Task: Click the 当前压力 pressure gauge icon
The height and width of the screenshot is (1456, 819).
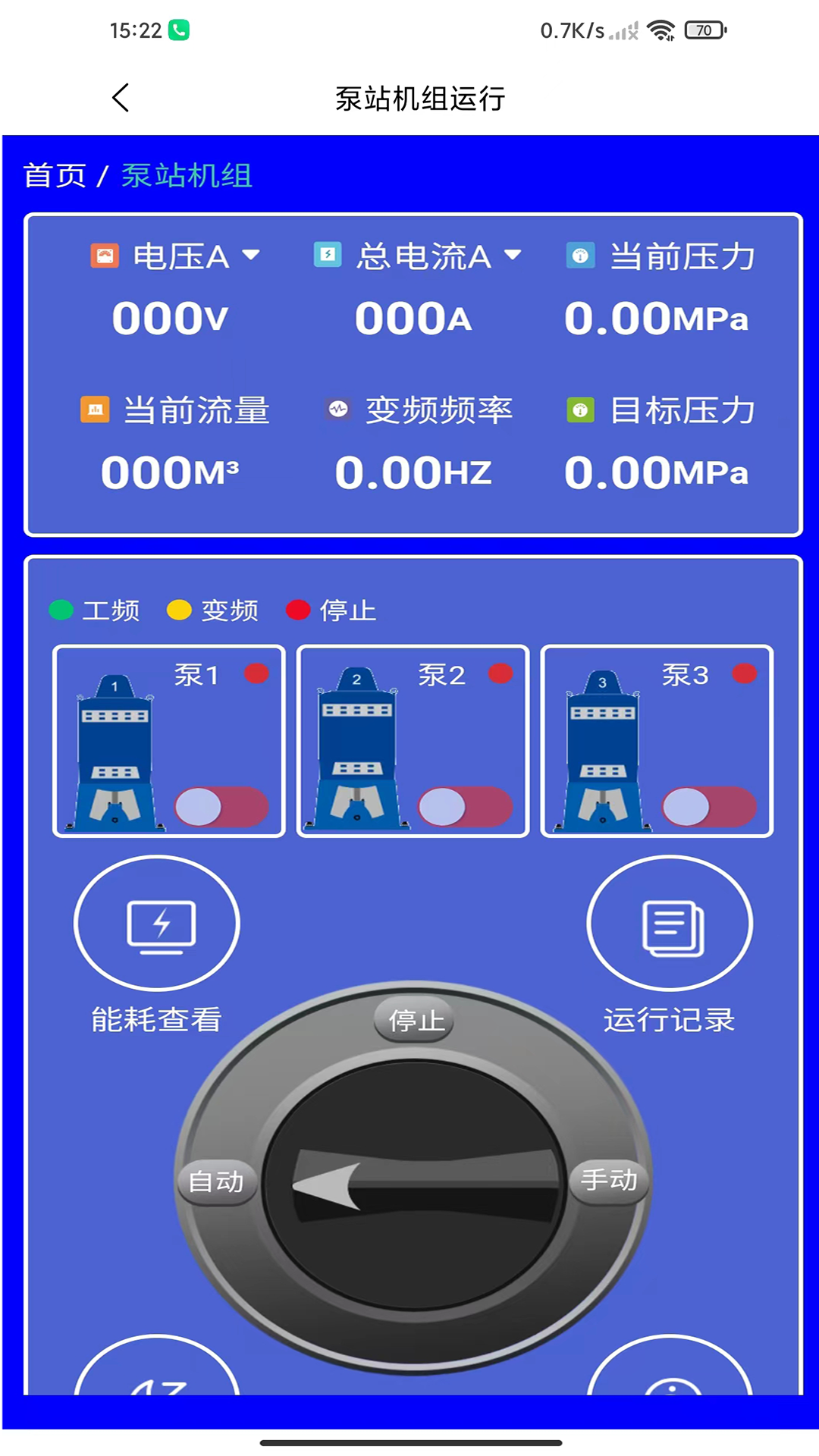Action: [x=582, y=256]
